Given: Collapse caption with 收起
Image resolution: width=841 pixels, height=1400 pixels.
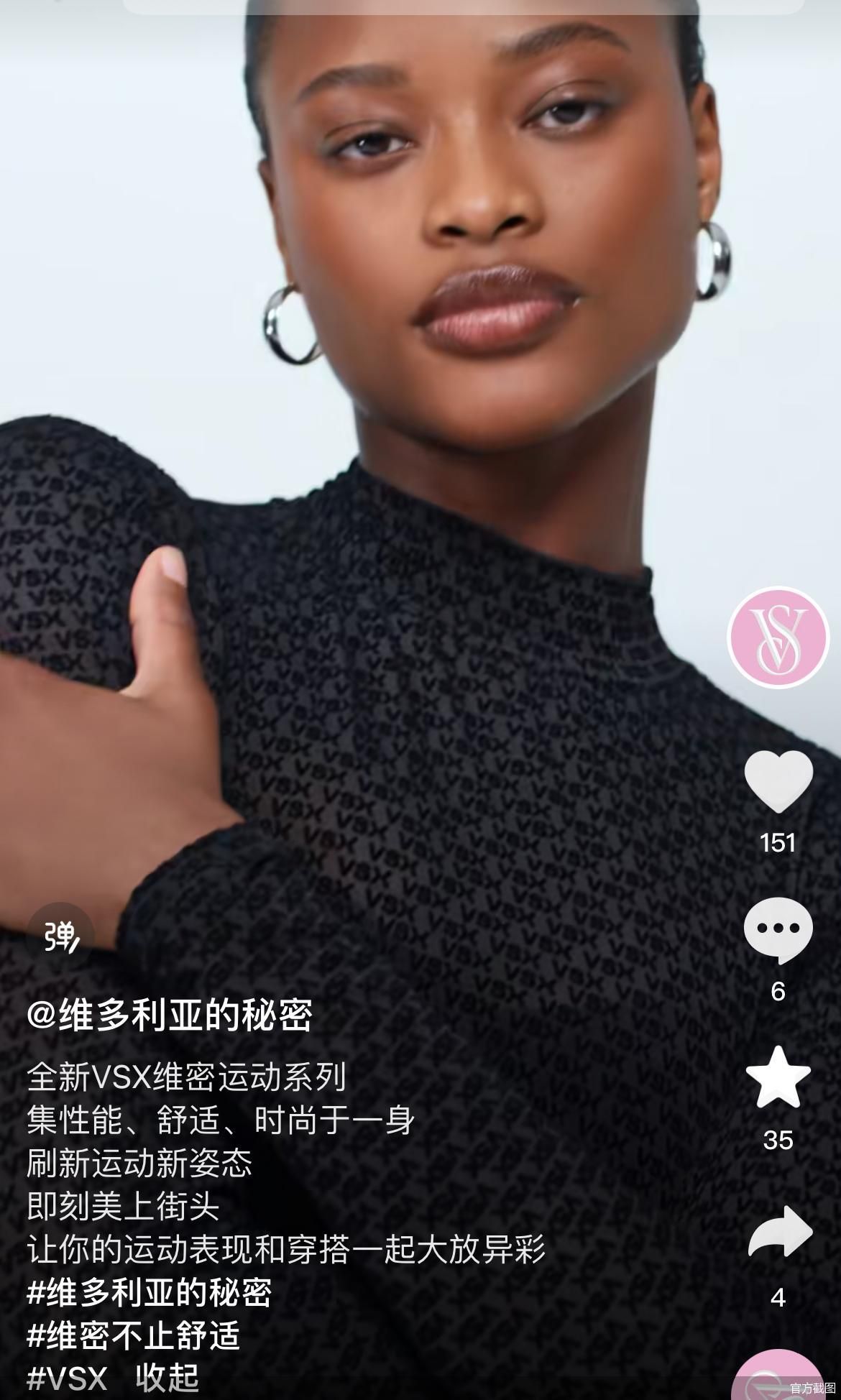Looking at the screenshot, I should (x=167, y=1378).
